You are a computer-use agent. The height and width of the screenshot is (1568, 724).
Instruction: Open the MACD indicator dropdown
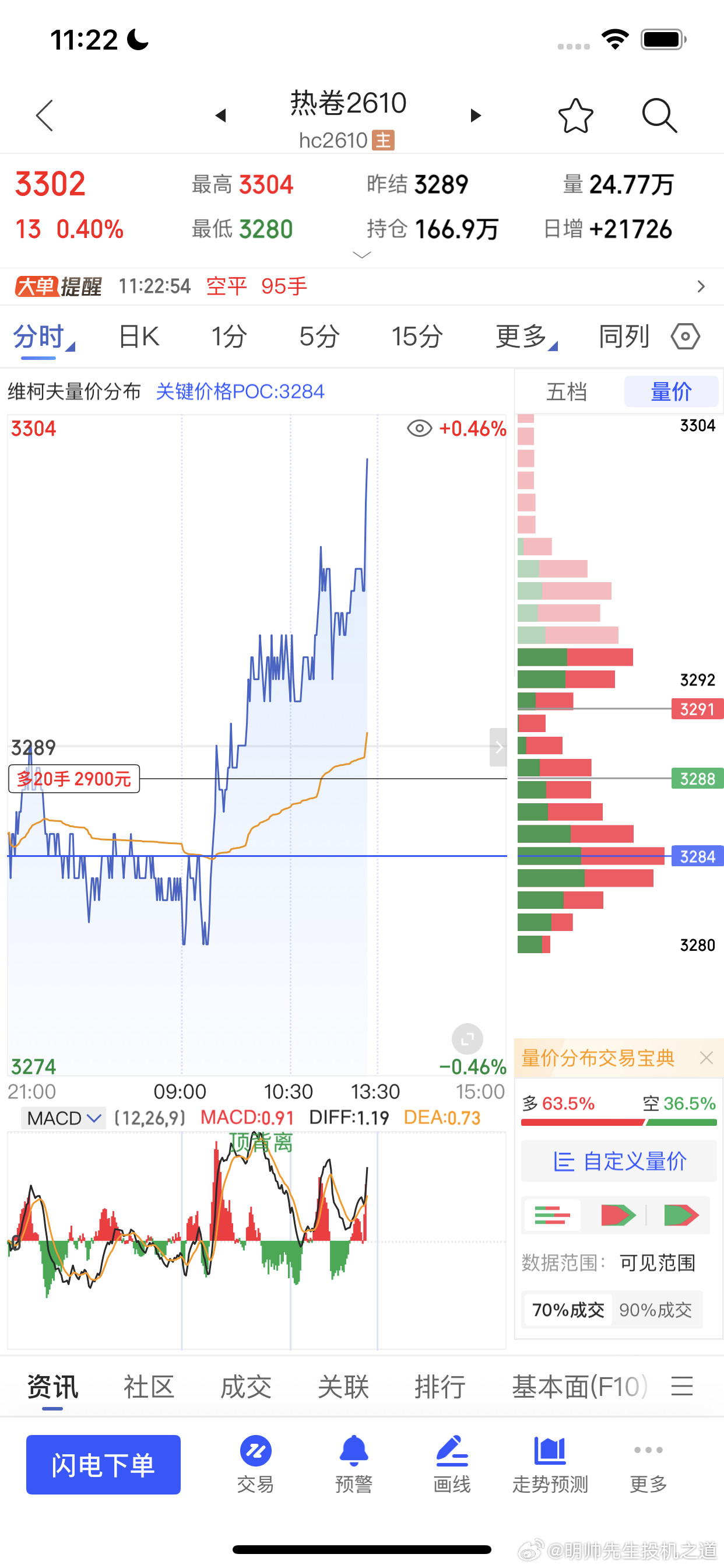pyautogui.click(x=64, y=1118)
